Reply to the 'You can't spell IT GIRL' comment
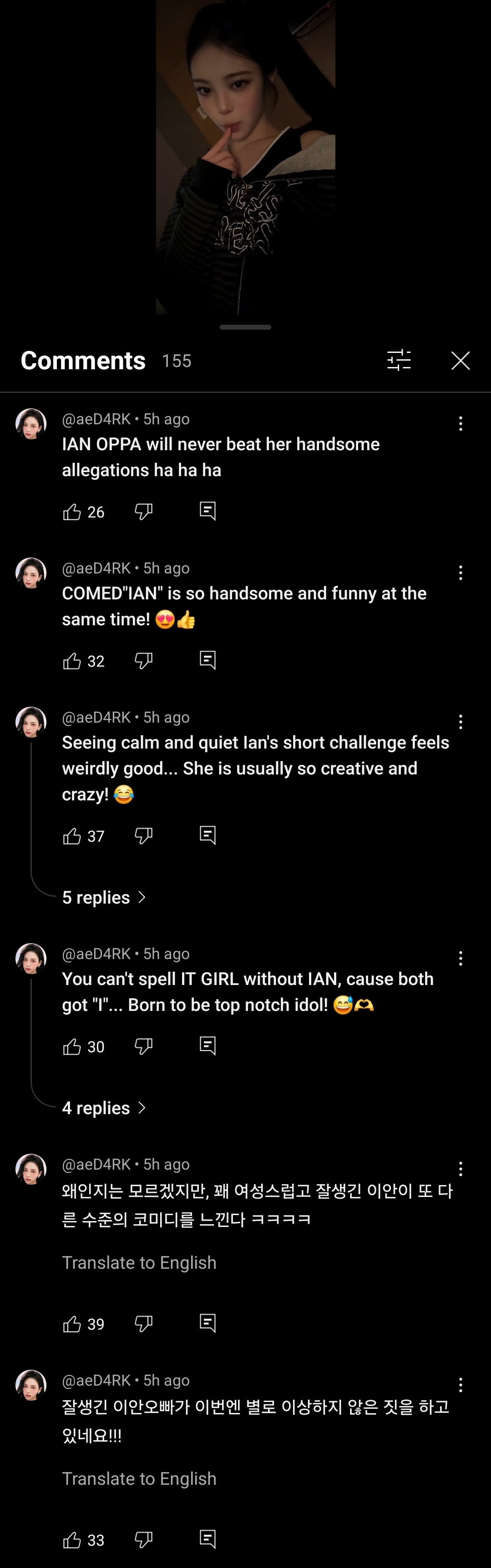 [x=208, y=1046]
